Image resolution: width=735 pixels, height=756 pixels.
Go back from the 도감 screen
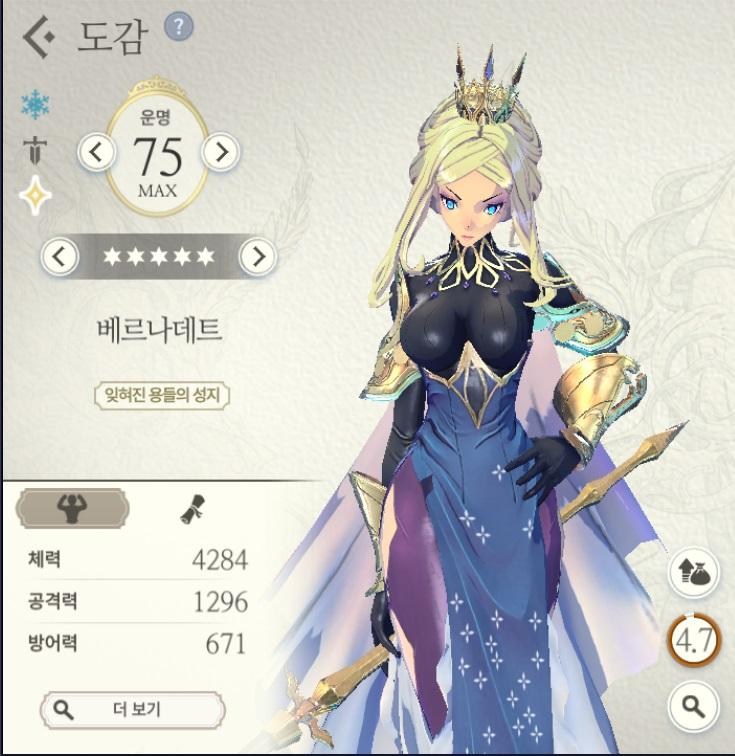(38, 38)
